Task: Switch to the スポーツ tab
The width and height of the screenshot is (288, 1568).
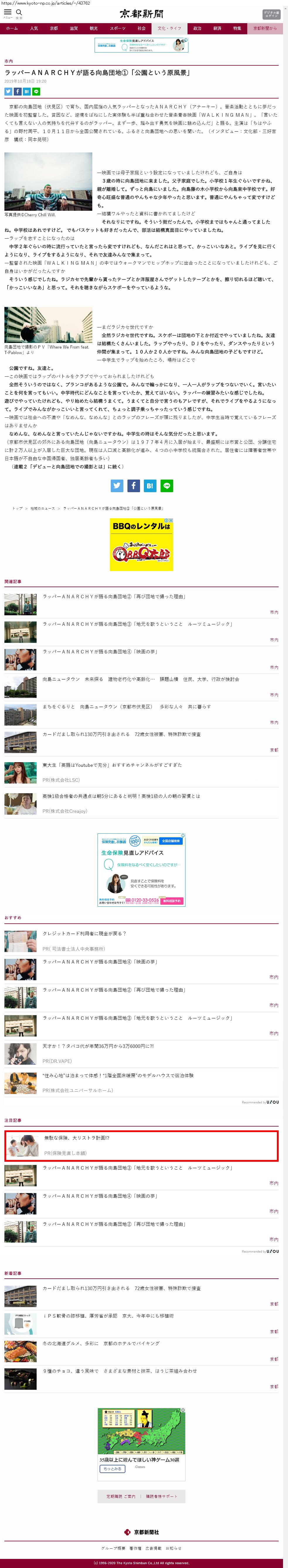Action: [x=117, y=29]
